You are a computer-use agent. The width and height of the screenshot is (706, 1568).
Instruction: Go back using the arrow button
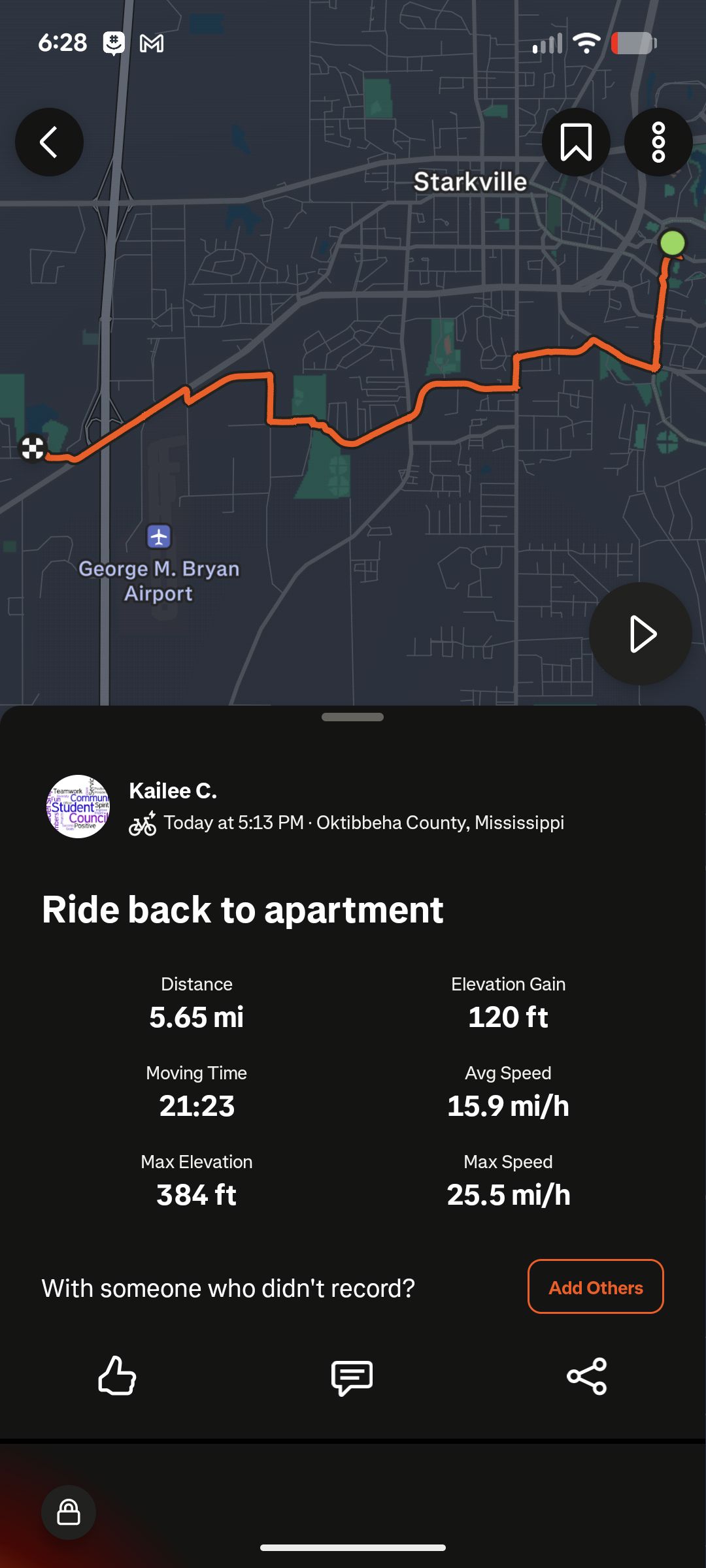tap(49, 142)
